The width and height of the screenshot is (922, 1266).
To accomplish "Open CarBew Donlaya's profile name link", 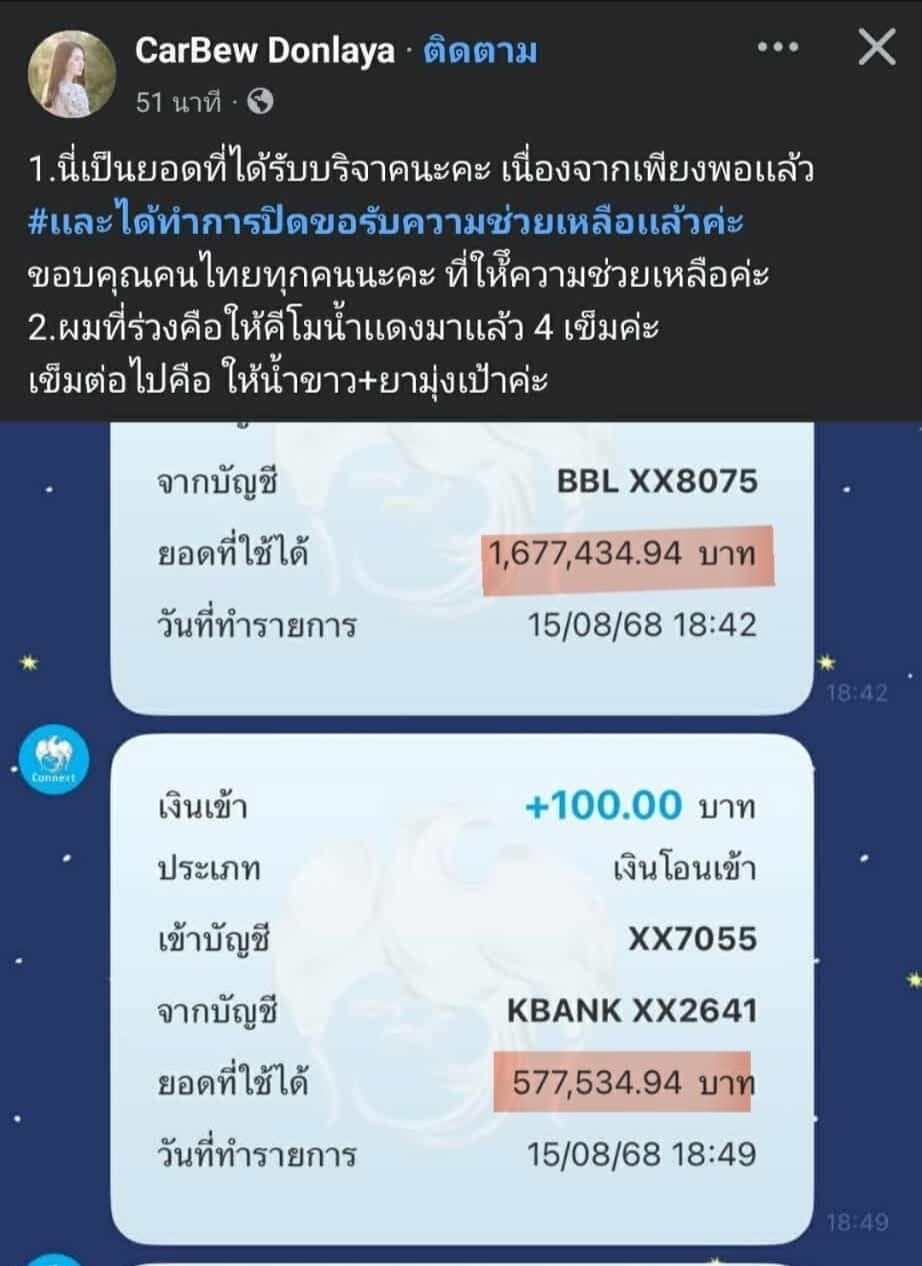I will coord(265,51).
